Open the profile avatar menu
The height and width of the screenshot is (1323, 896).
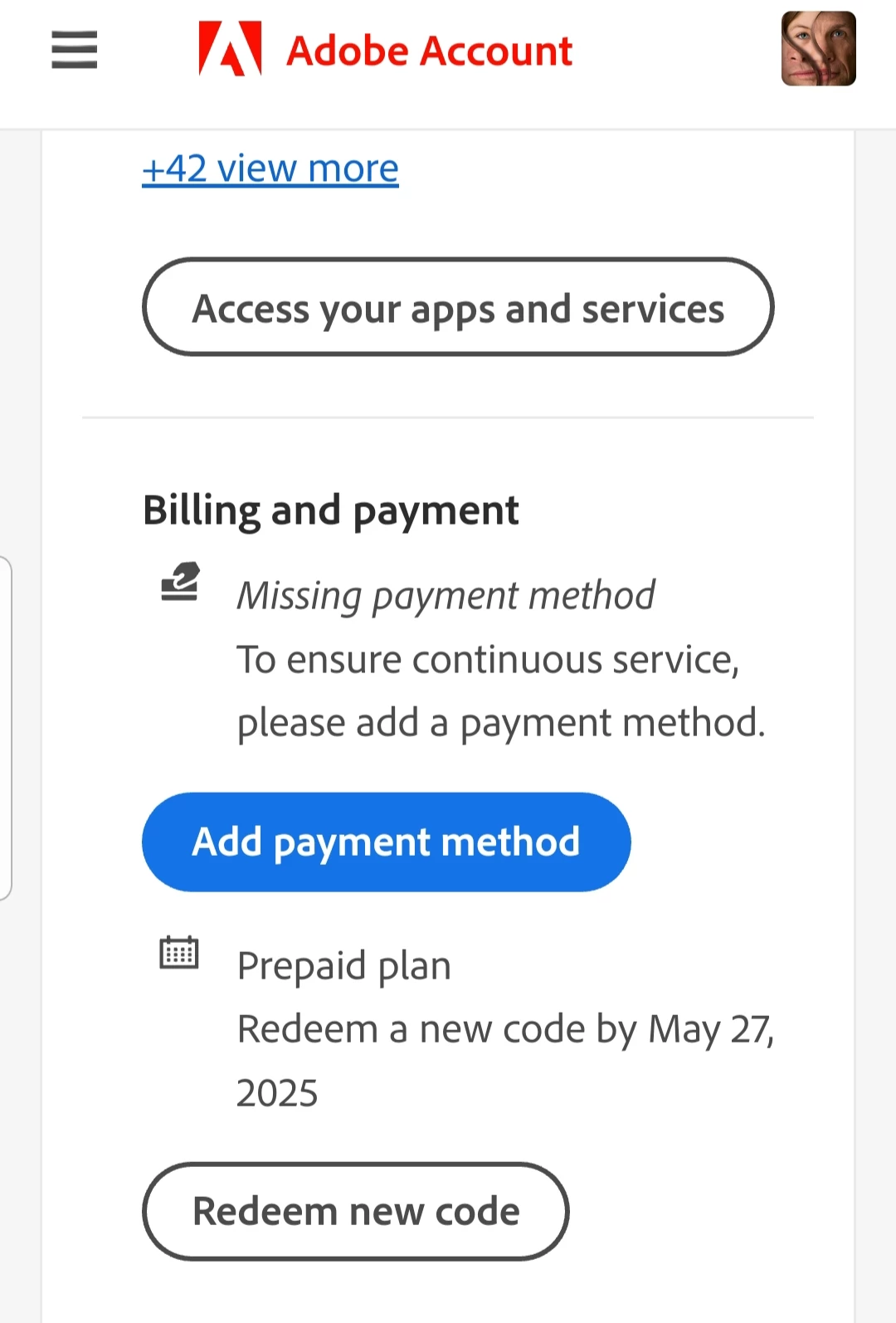[x=818, y=49]
